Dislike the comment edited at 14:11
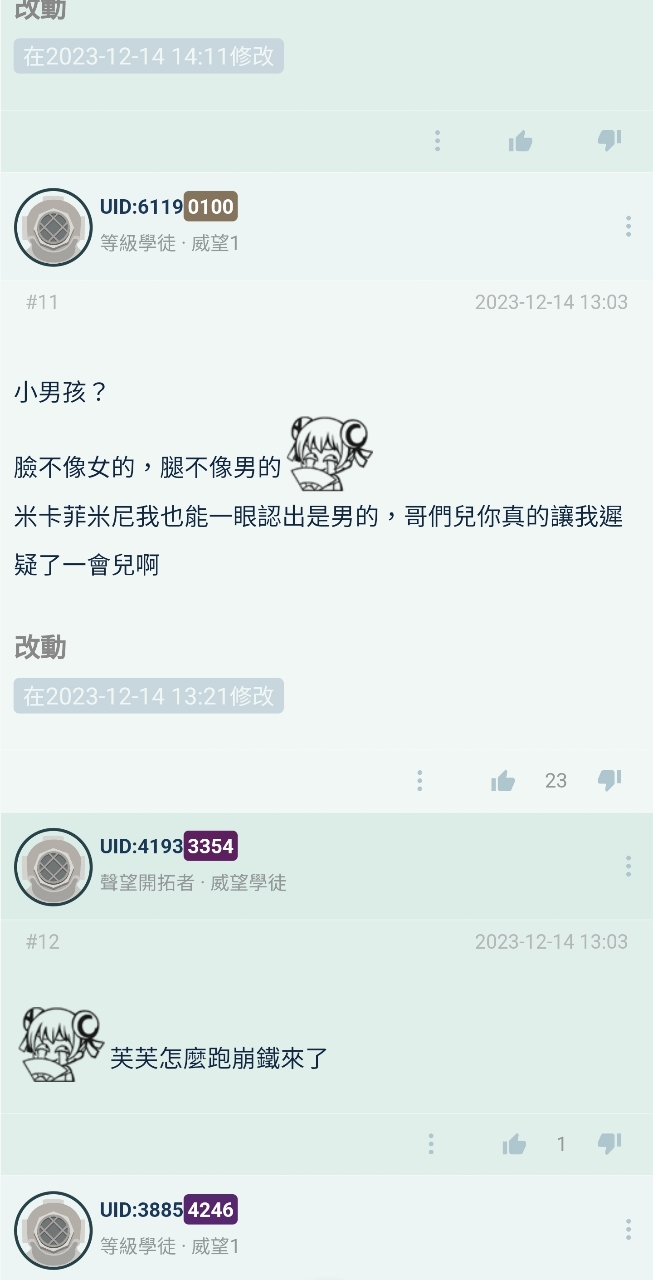This screenshot has height=1280, width=653. (x=609, y=141)
